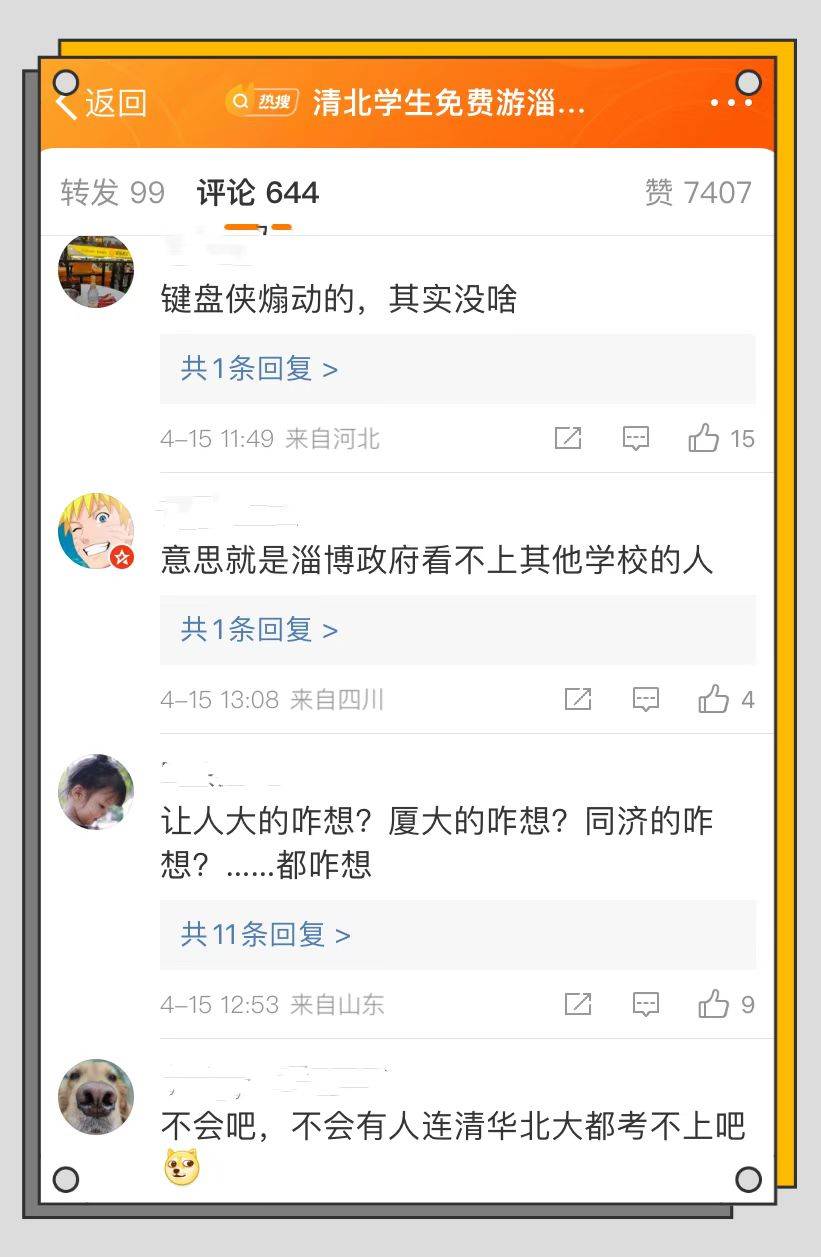The height and width of the screenshot is (1257, 821).
Task: Reply to the 键盘侠煽动的 comment
Action: [636, 438]
